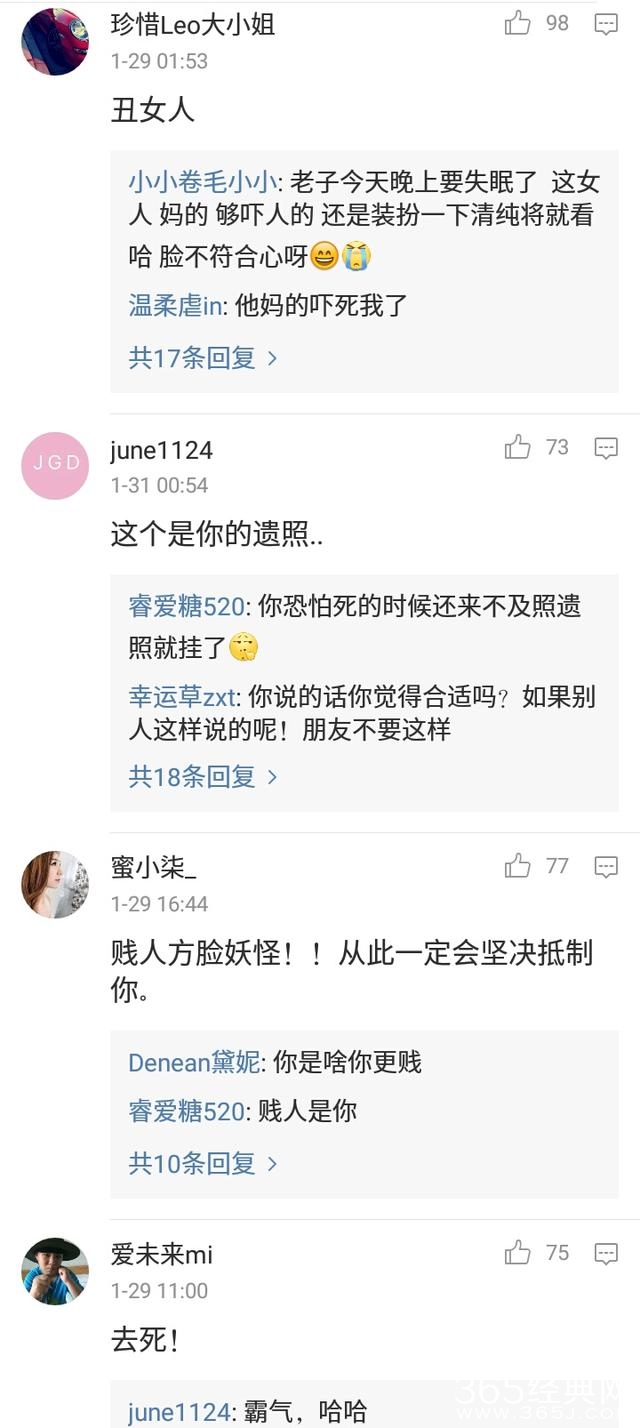Open 珍惜Leo大小姐's profile avatar
The height and width of the screenshot is (1428, 640).
click(x=55, y=41)
